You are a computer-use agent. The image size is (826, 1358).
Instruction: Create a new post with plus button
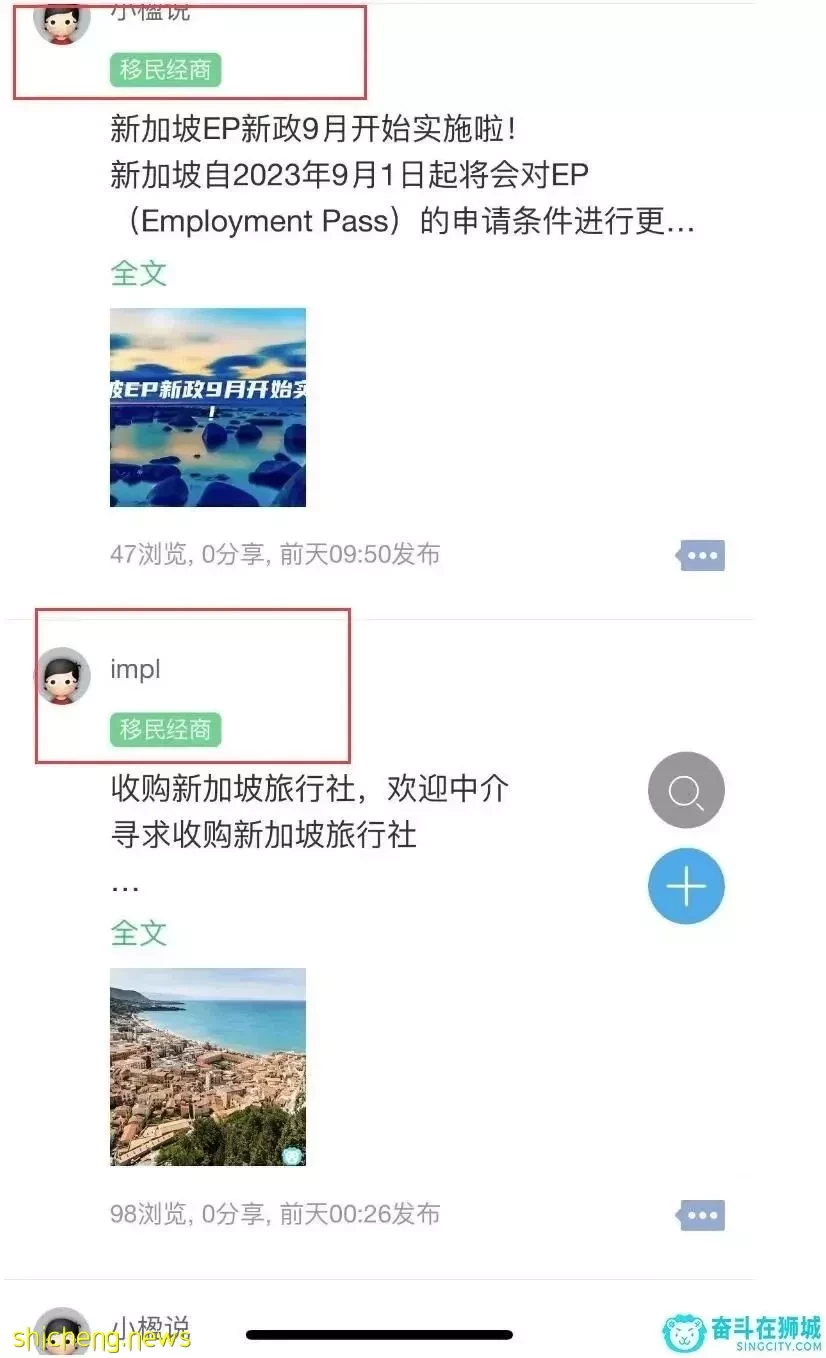(x=686, y=886)
